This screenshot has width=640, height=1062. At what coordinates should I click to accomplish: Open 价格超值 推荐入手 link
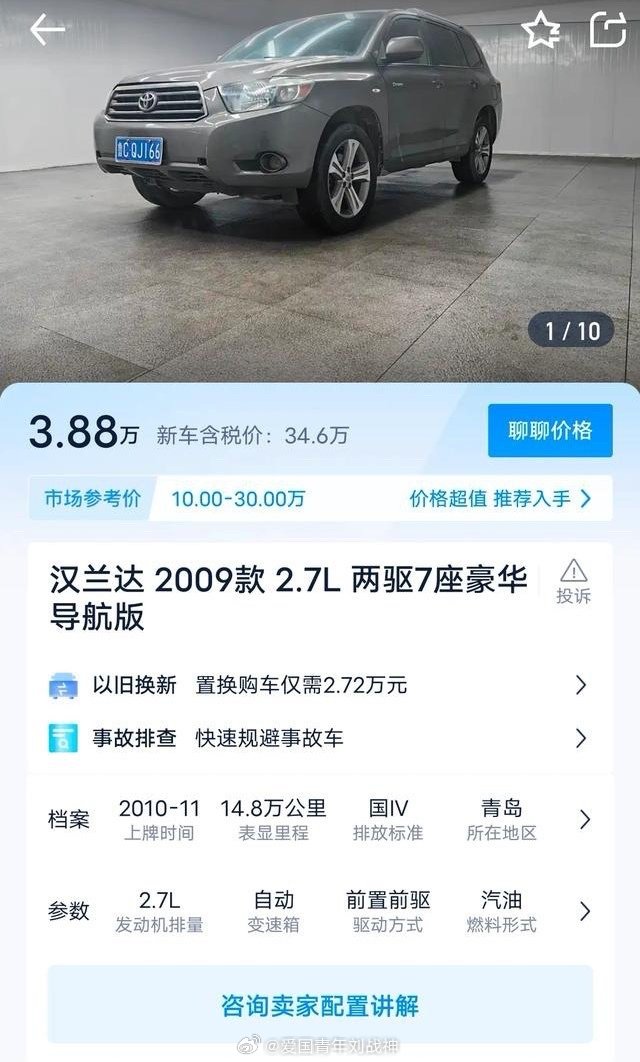click(500, 498)
